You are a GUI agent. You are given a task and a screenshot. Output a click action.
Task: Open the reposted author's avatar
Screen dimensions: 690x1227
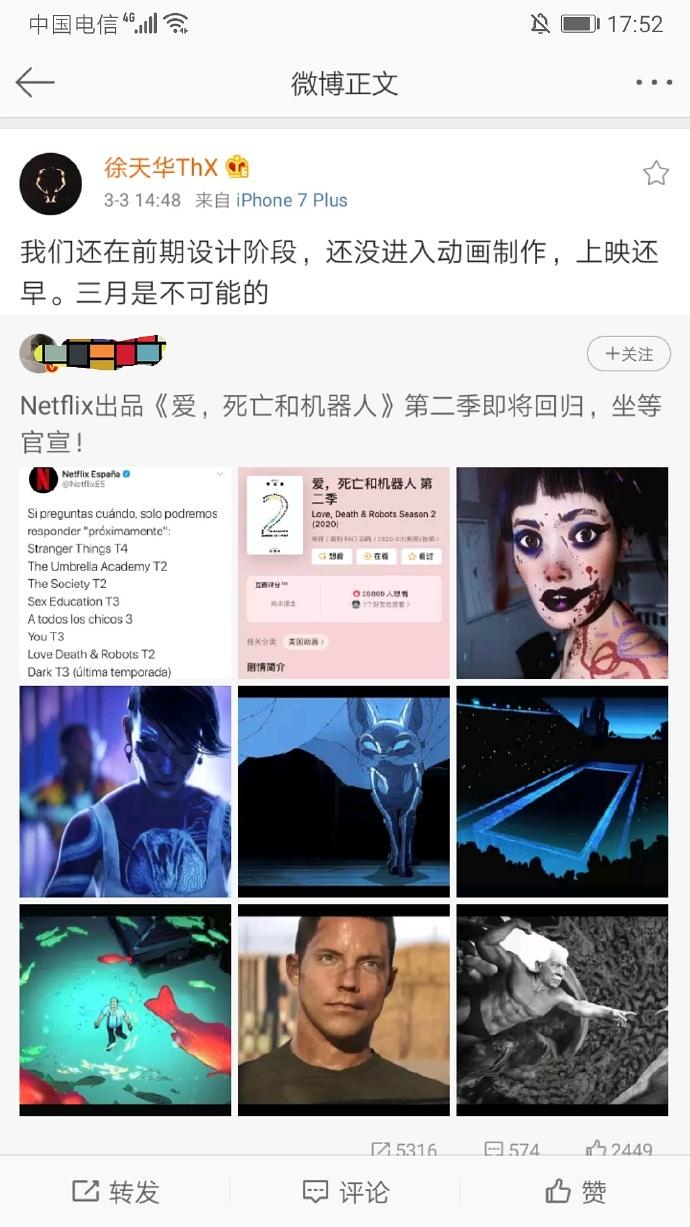tap(40, 353)
